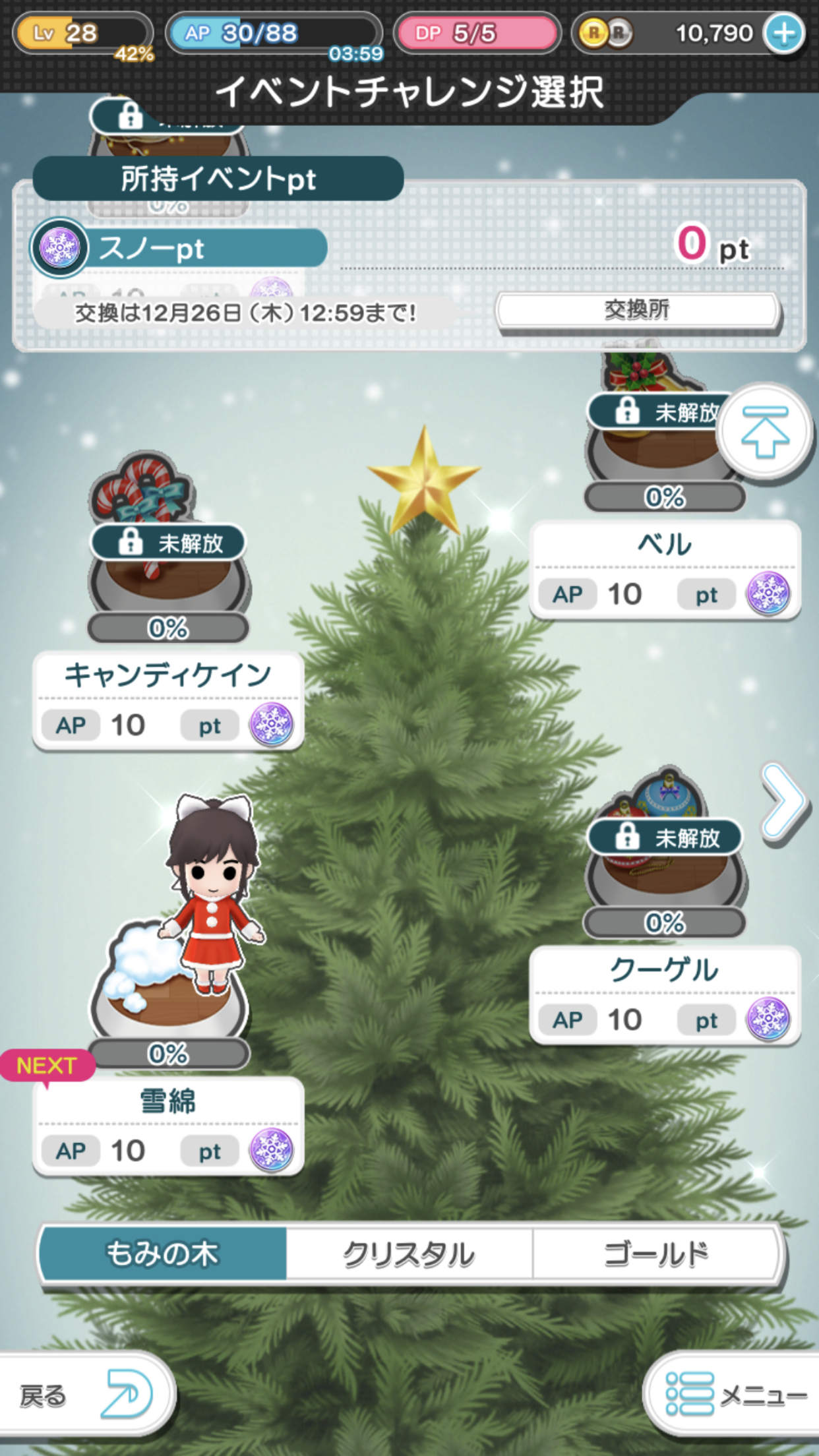The width and height of the screenshot is (819, 1456).
Task: Switch to the もみの木 tab
Action: point(163,1253)
